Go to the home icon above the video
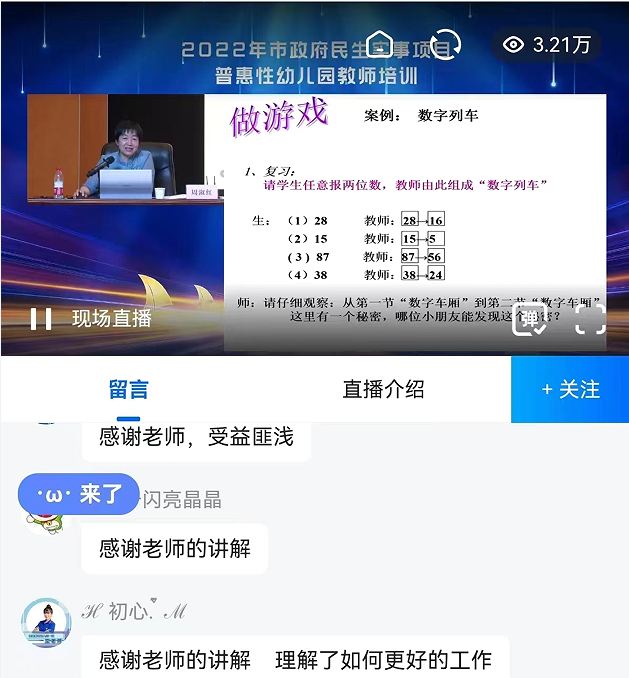This screenshot has height=678, width=629. [x=381, y=43]
